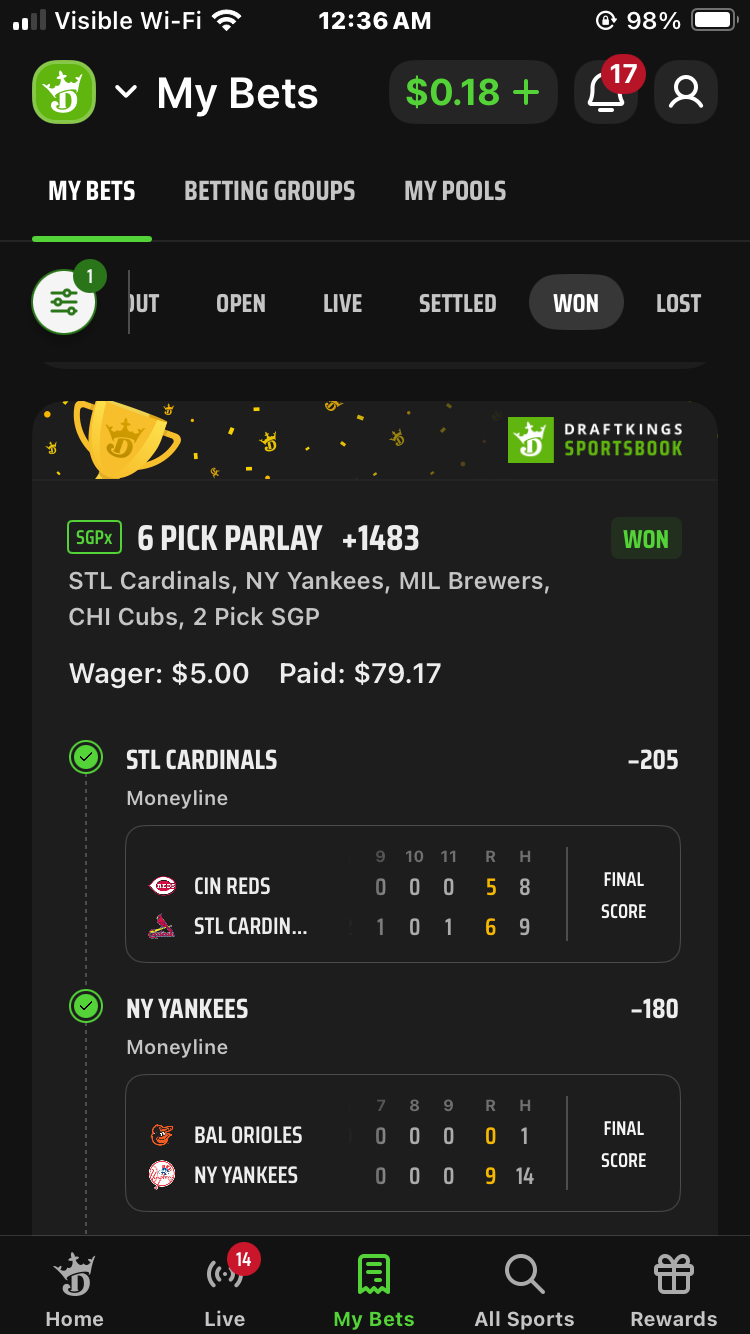Switch to the Betting Groups tab
This screenshot has height=1334, width=750.
[x=269, y=191]
